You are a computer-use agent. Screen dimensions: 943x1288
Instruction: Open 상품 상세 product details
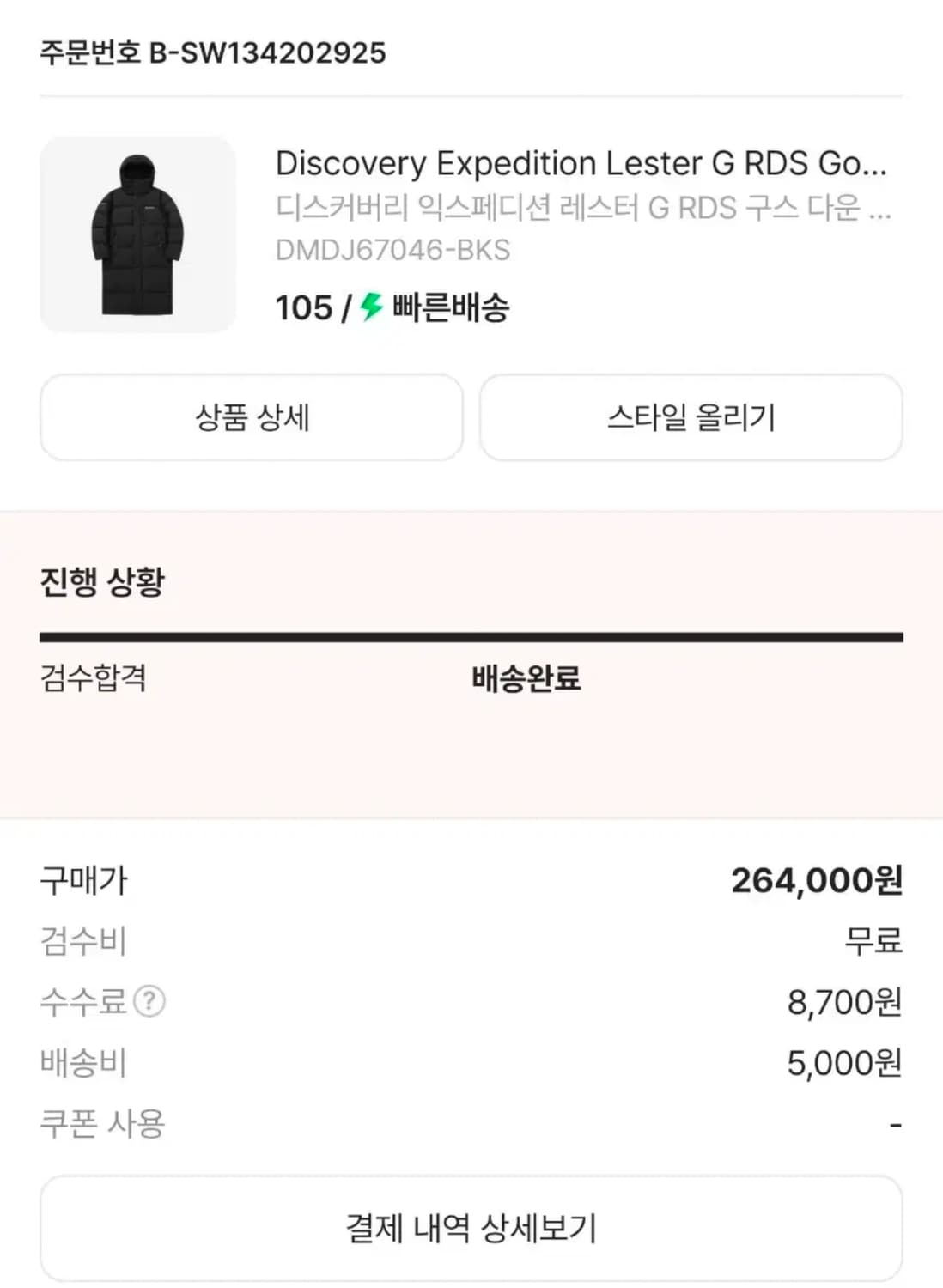tap(251, 418)
